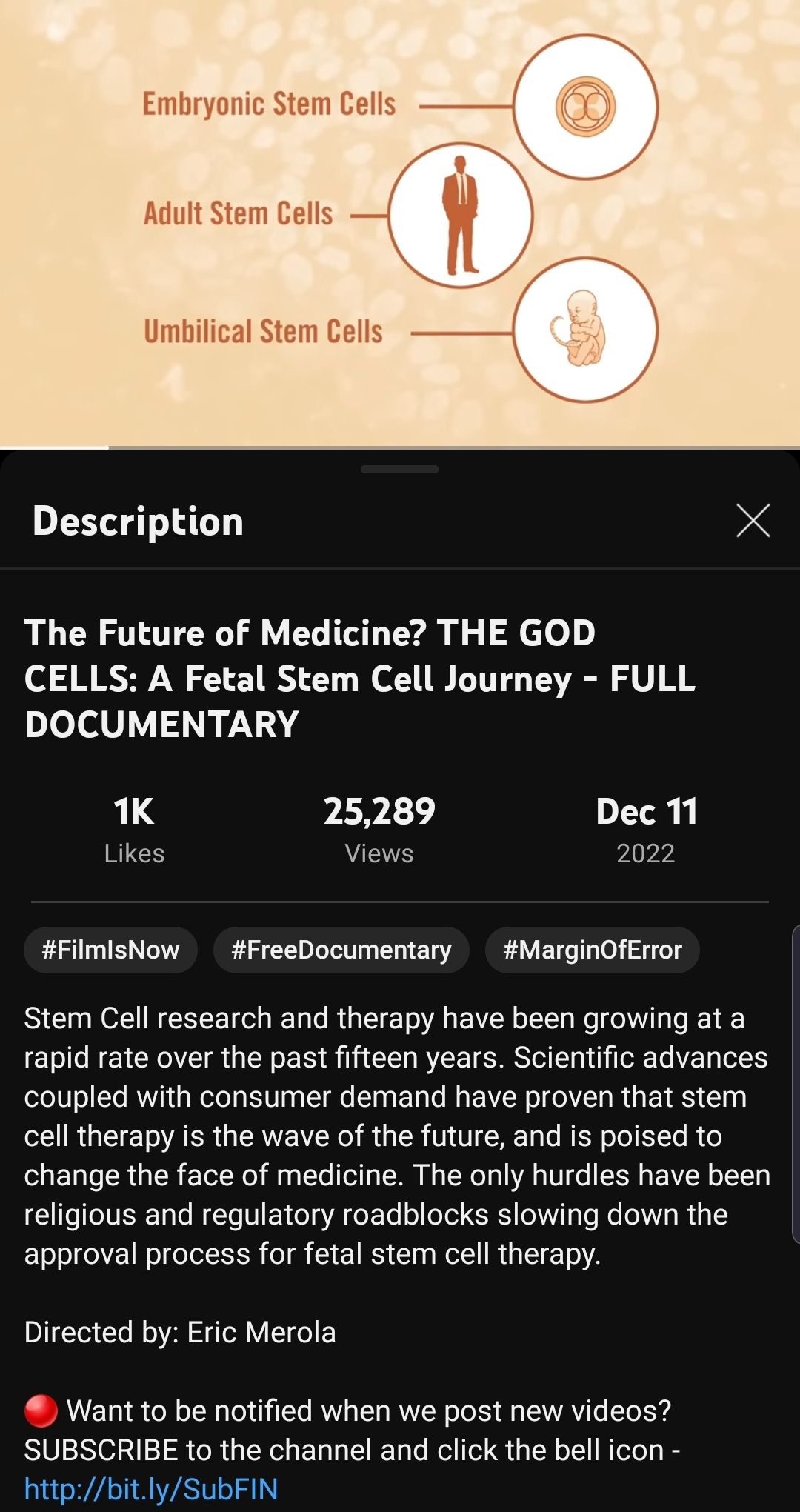This screenshot has width=800, height=1512.
Task: Tap the stem cell diagram video frame
Action: click(400, 222)
